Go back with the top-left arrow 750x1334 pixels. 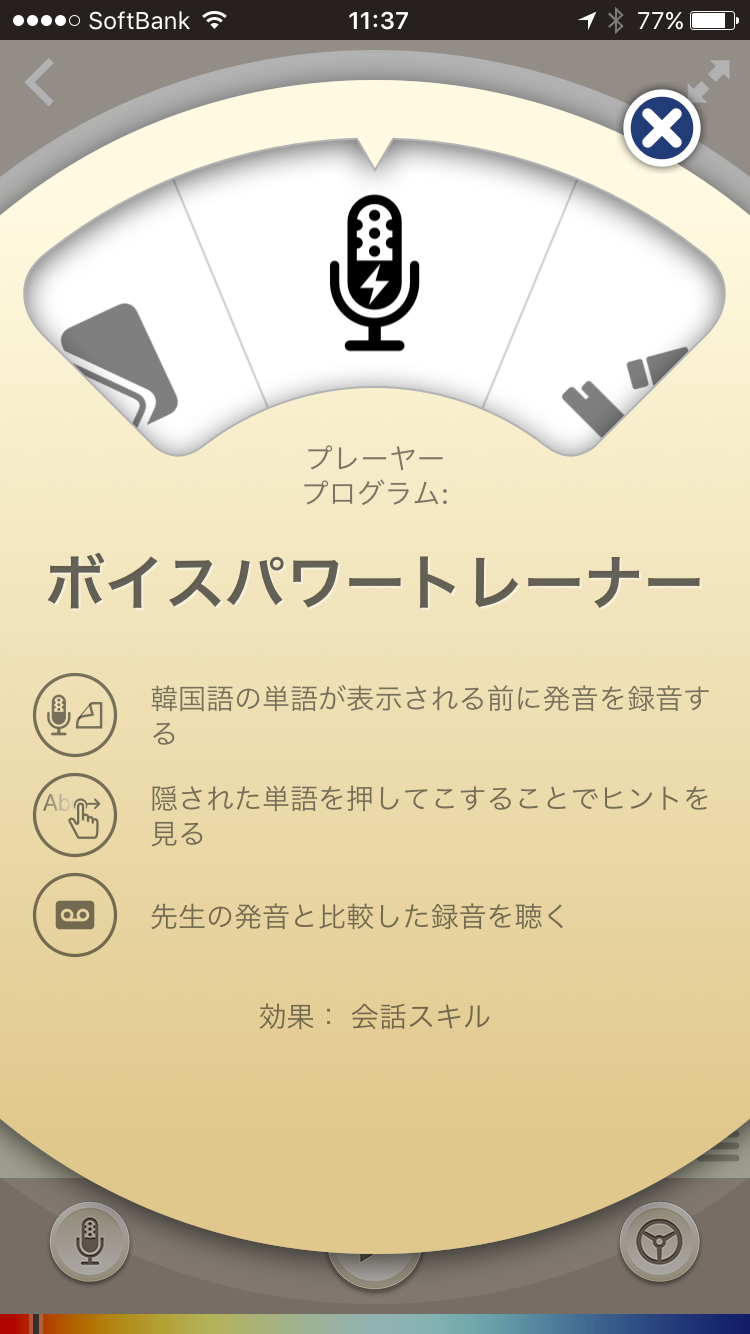point(40,83)
